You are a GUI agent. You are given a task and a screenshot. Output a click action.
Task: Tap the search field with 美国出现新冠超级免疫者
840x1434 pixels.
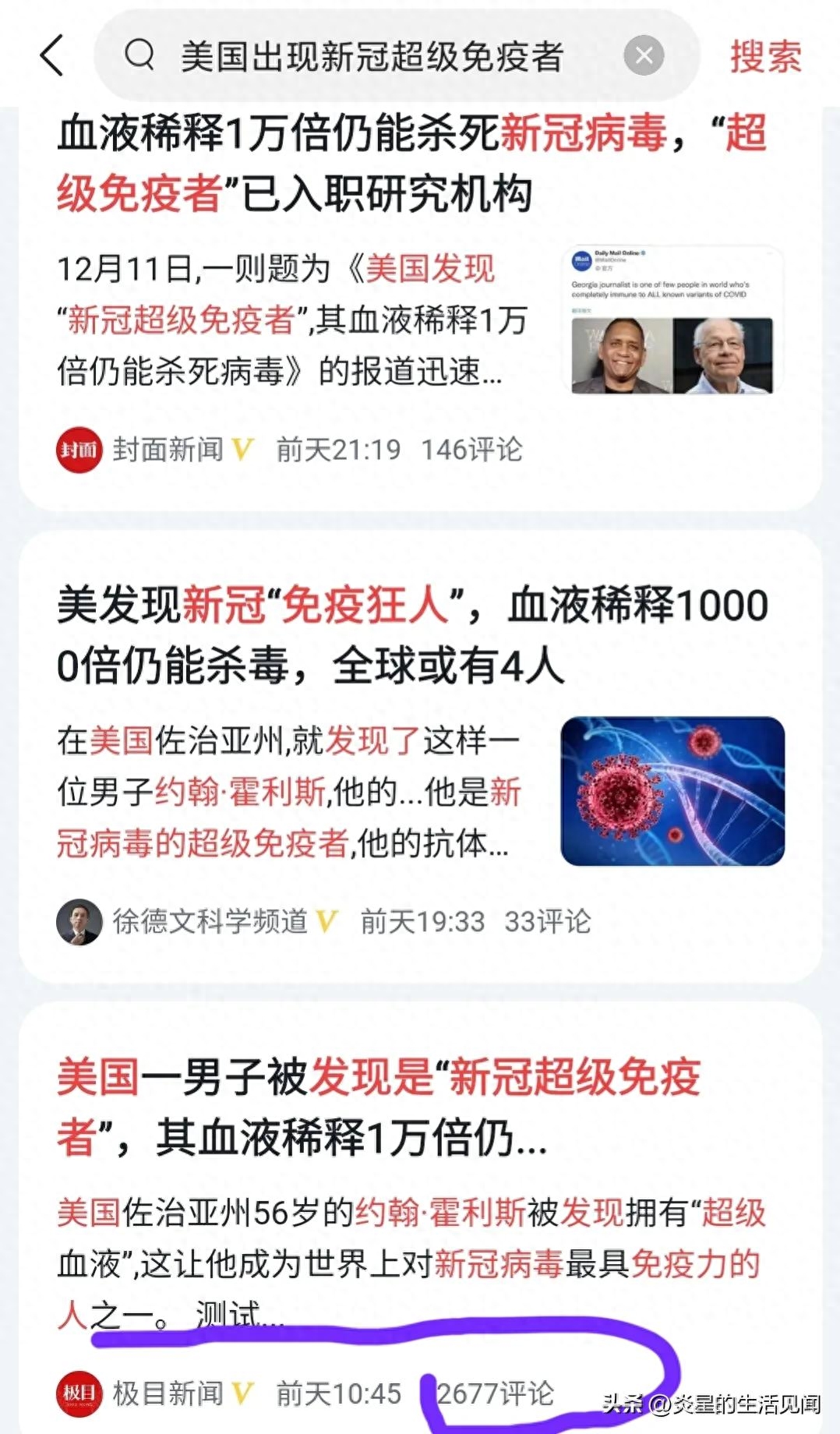tap(371, 56)
